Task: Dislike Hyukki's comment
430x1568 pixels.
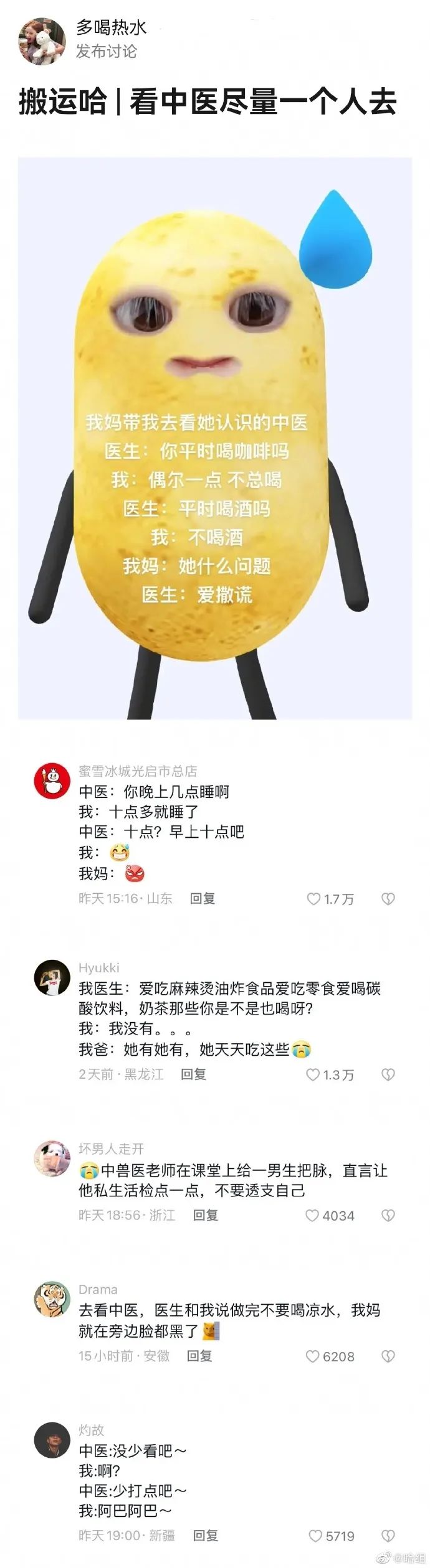Action: pyautogui.click(x=388, y=1074)
